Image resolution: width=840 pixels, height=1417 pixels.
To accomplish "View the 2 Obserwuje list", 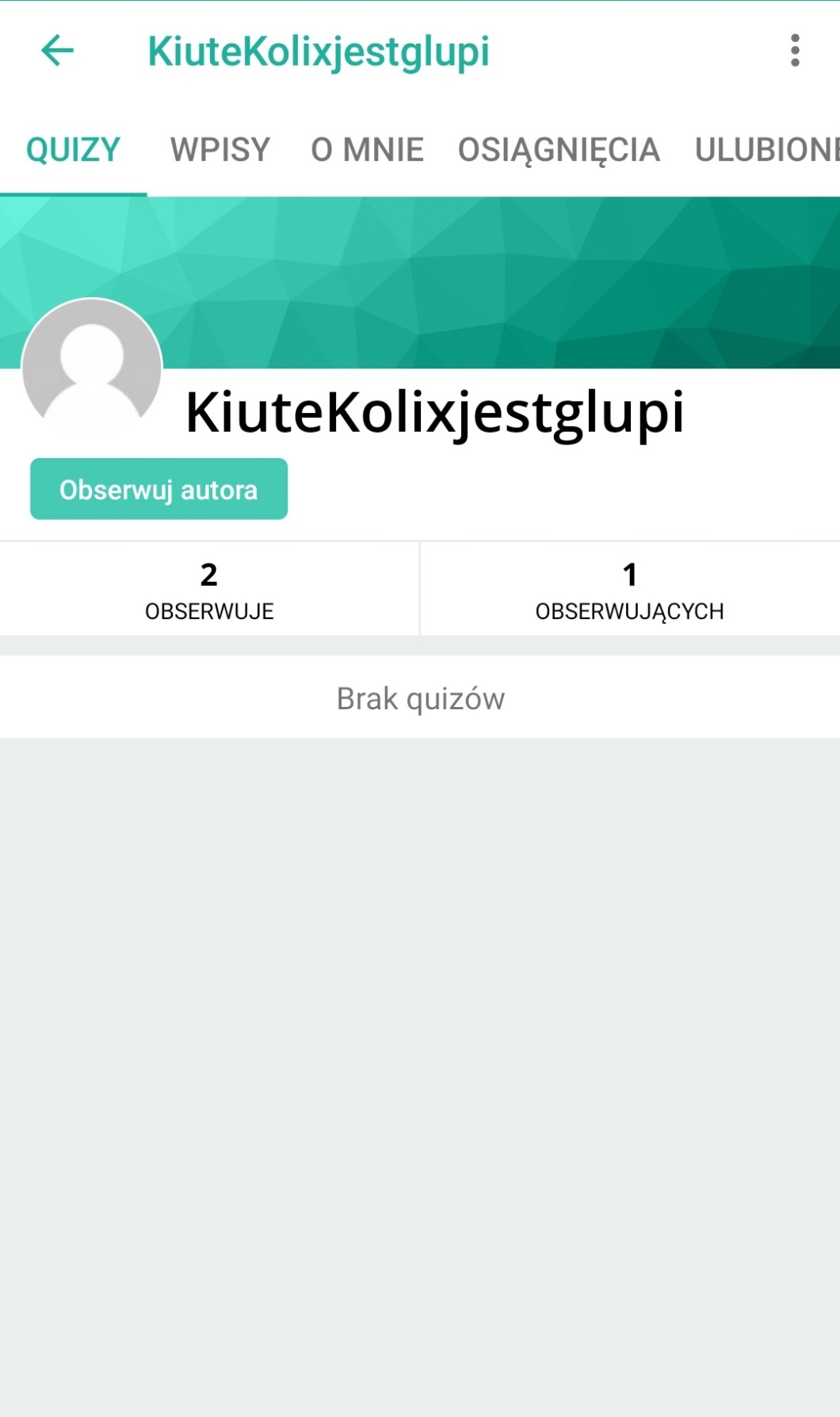I will point(209,589).
